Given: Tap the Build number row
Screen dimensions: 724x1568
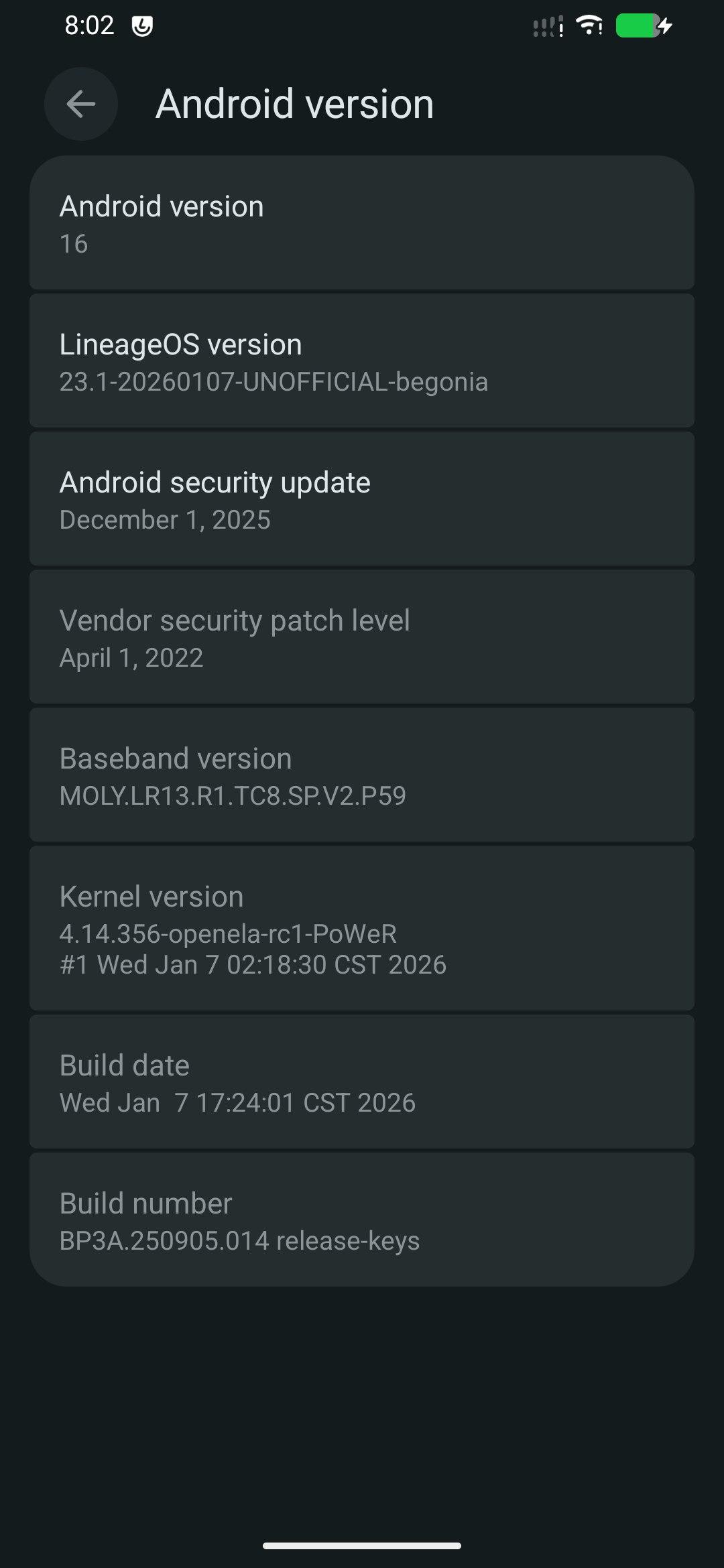Looking at the screenshot, I should pyautogui.click(x=362, y=1220).
